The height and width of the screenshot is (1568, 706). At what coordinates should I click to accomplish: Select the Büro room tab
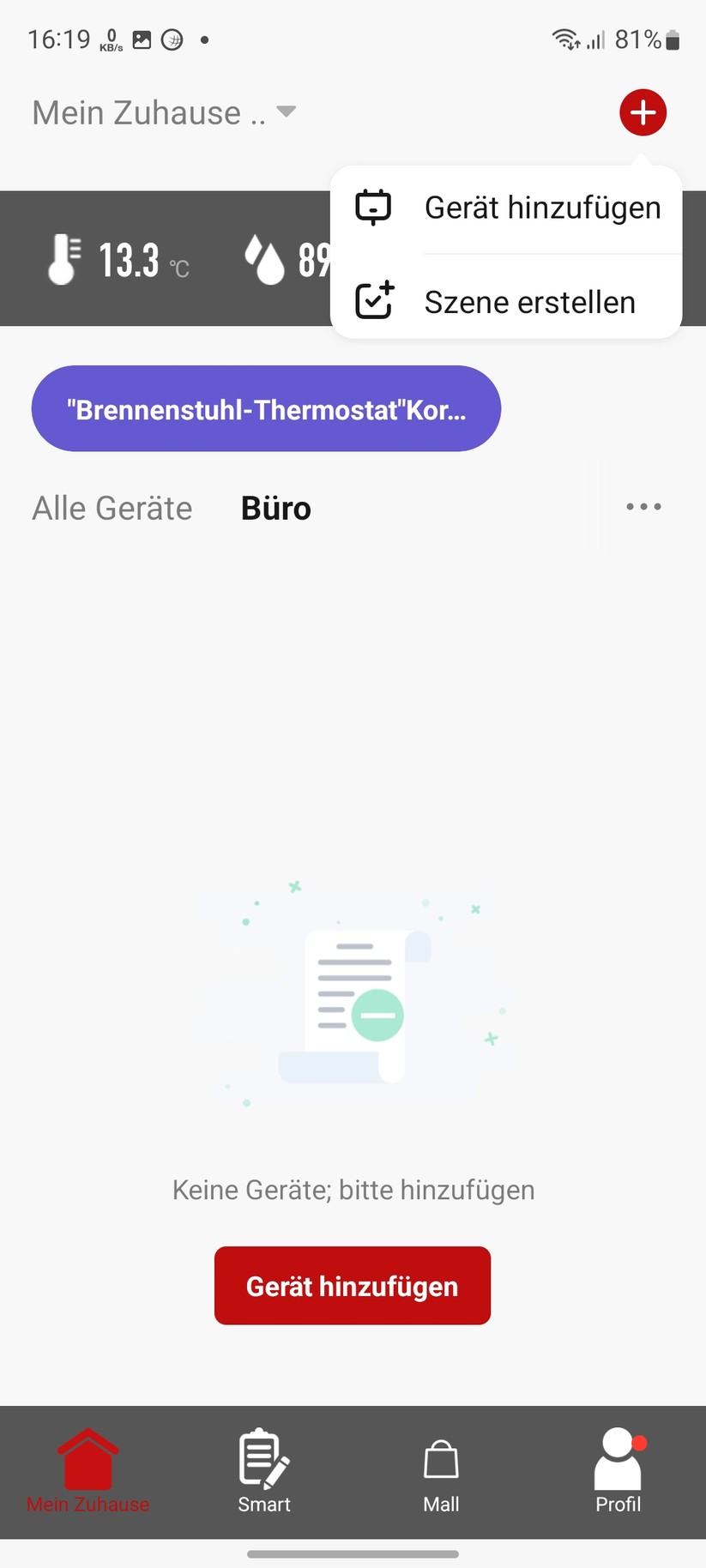pos(275,507)
